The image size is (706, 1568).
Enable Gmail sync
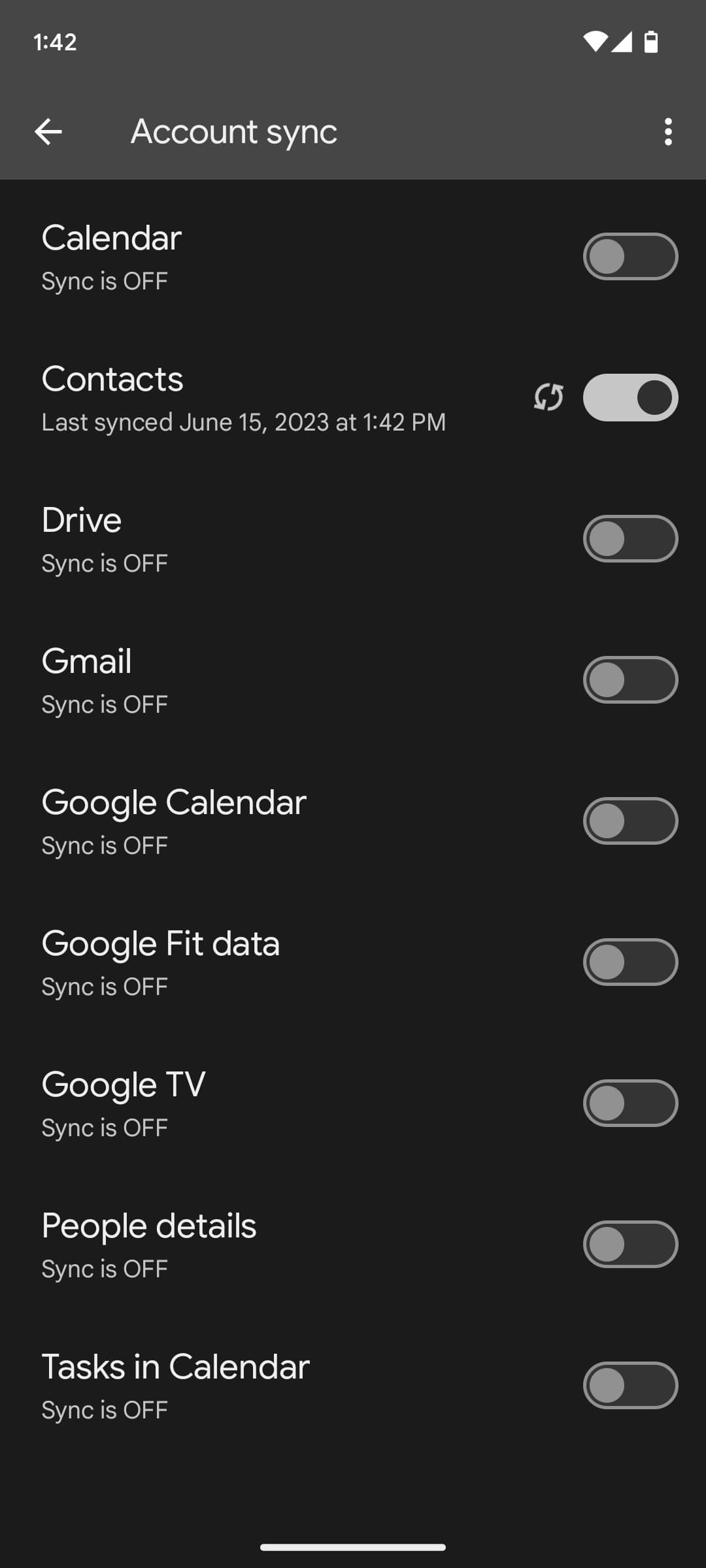[630, 679]
